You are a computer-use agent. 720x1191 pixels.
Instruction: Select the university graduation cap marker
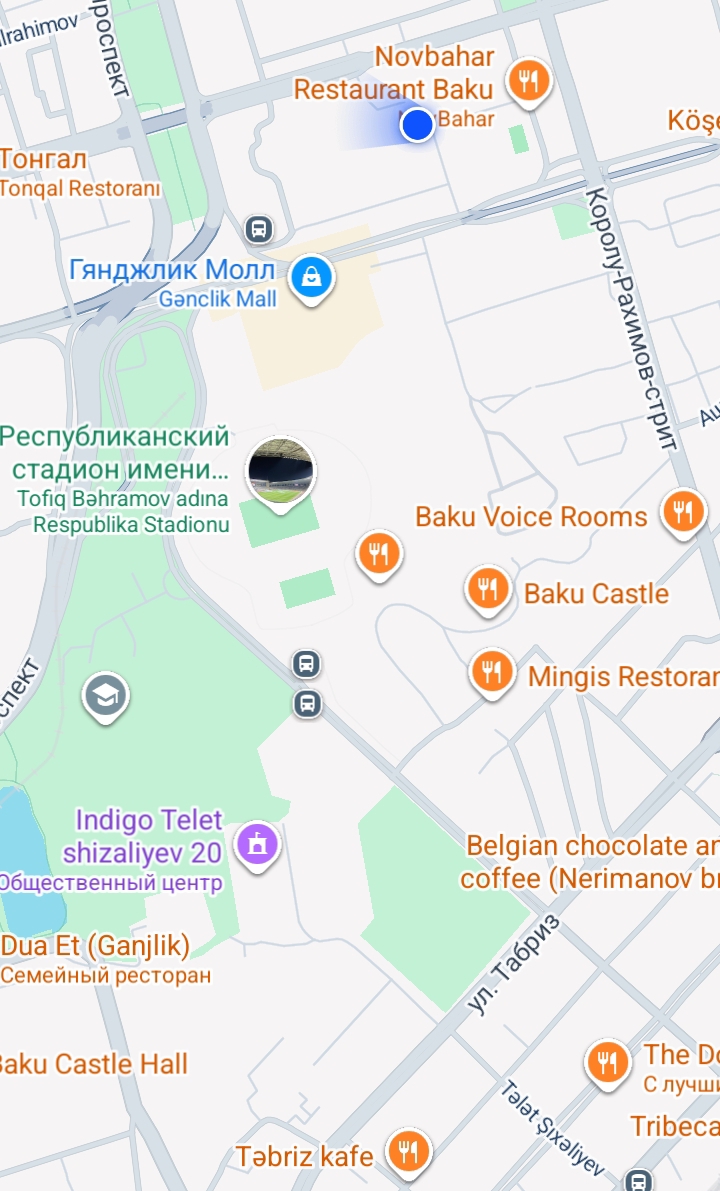pos(106,695)
